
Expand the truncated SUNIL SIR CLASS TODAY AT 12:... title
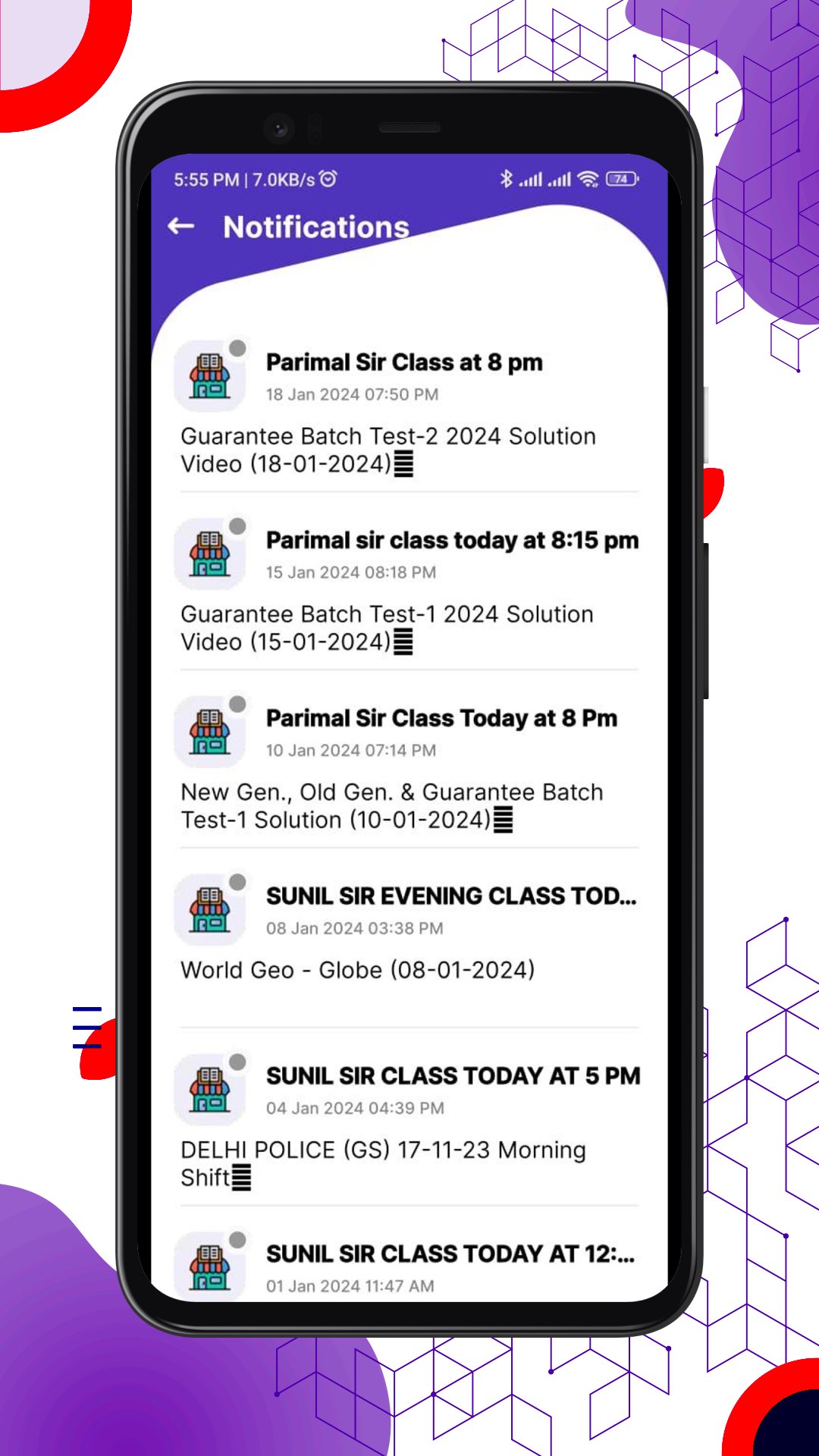click(x=452, y=1254)
